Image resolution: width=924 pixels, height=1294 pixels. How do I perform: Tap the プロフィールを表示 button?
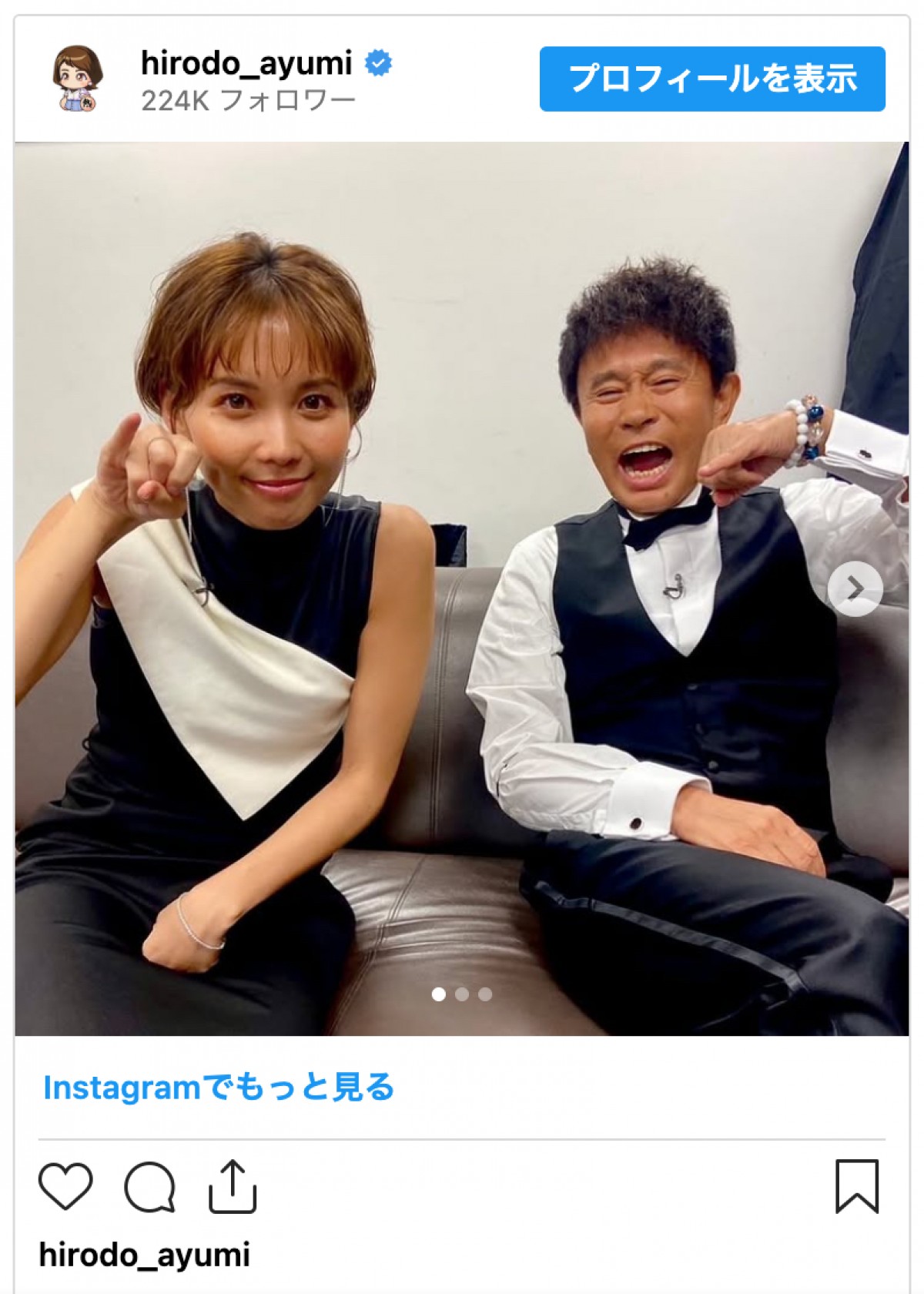(x=711, y=79)
